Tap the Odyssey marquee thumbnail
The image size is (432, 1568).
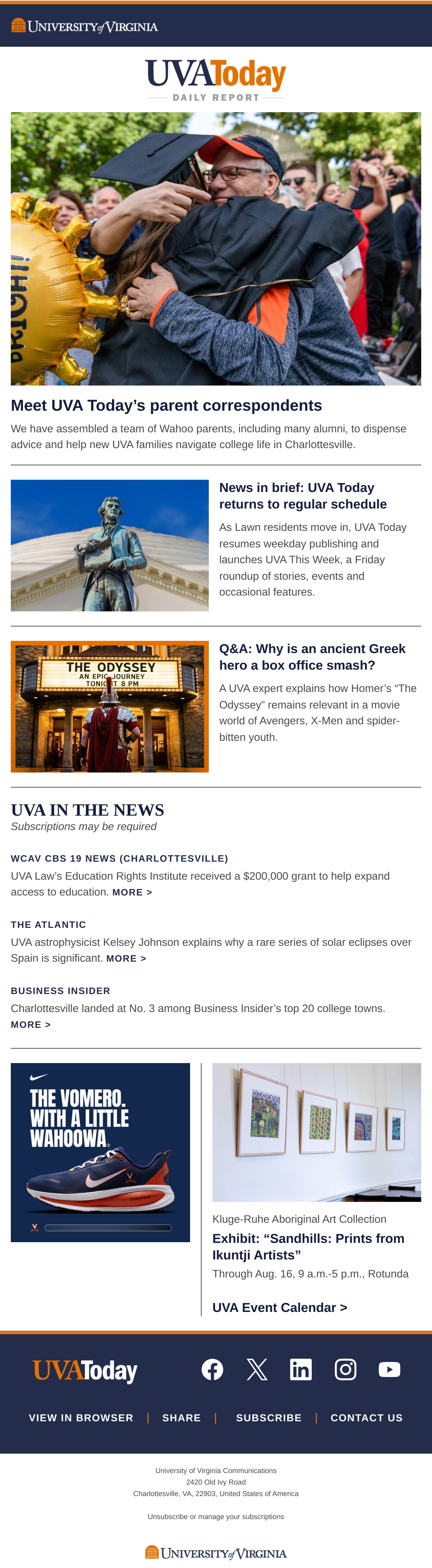click(x=110, y=706)
